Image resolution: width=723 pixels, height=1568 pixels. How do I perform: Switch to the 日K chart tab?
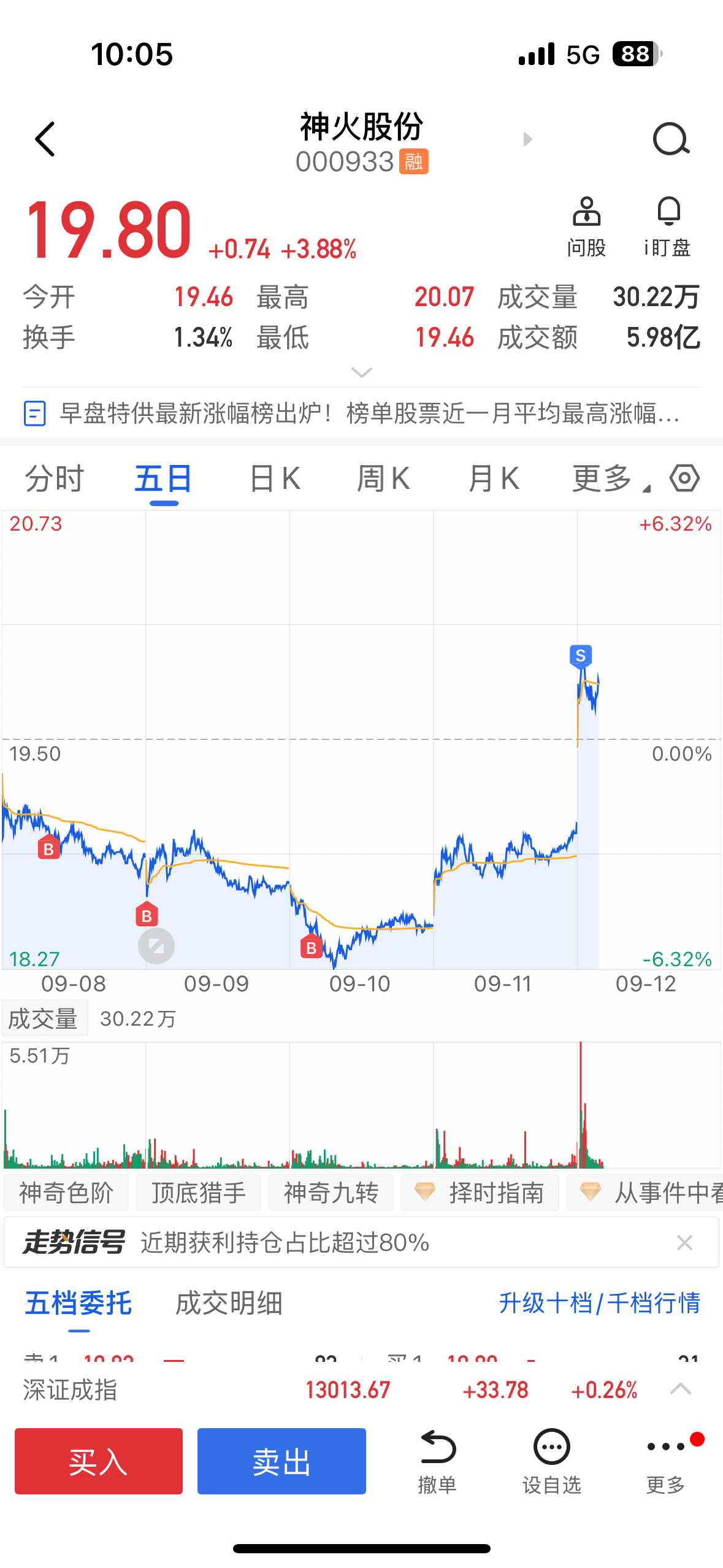[x=275, y=478]
